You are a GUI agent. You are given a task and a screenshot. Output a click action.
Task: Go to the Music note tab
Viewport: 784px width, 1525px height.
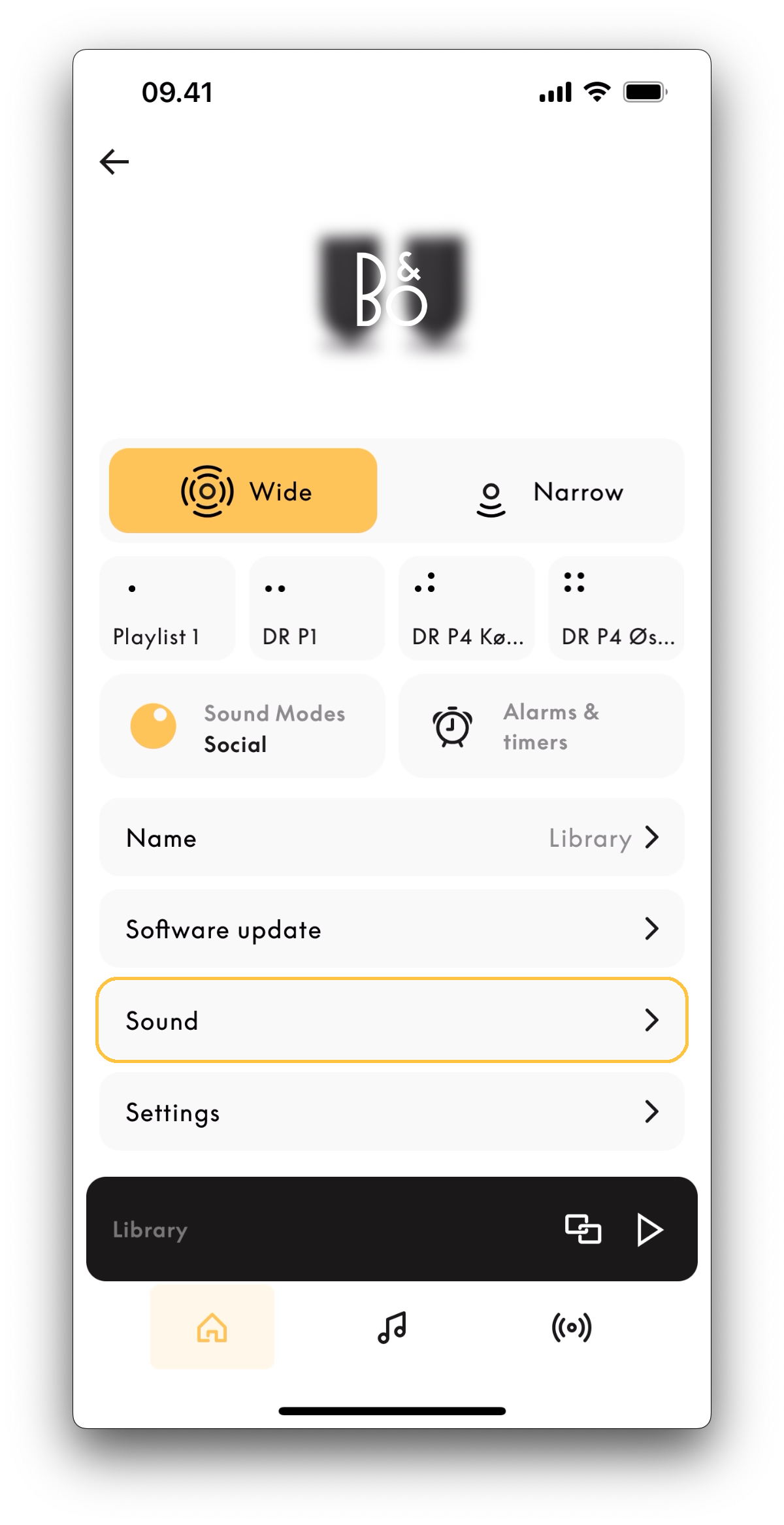point(392,1328)
